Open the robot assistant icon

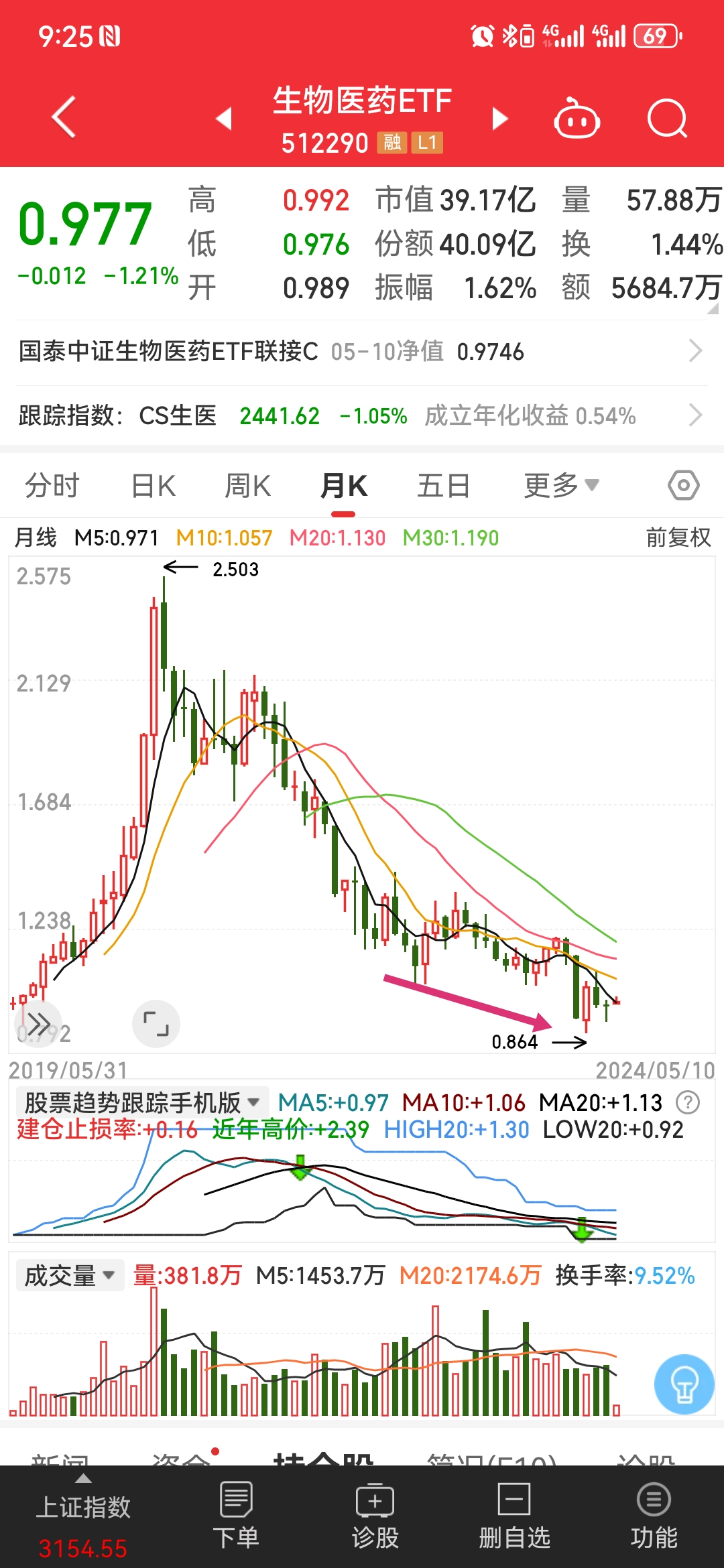pos(577,119)
